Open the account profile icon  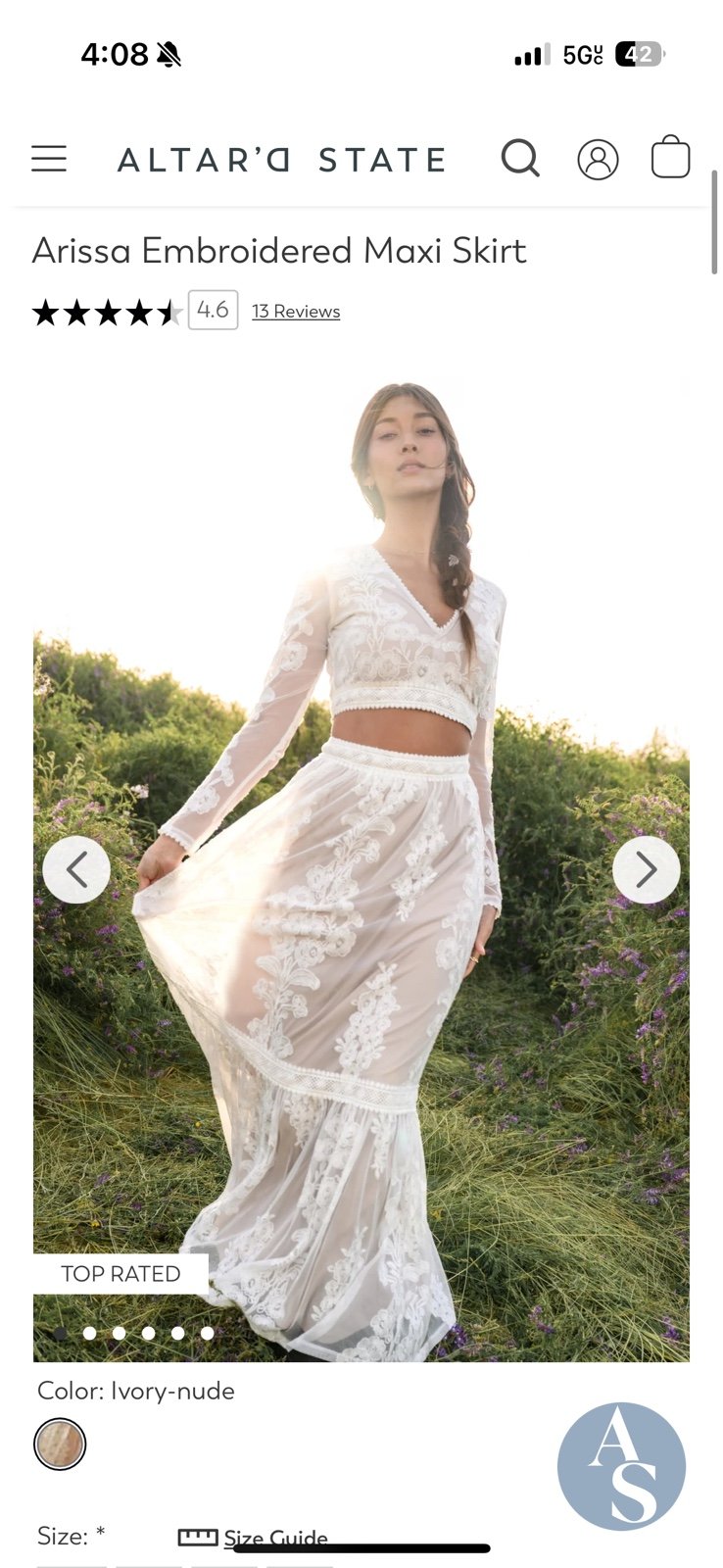(598, 159)
